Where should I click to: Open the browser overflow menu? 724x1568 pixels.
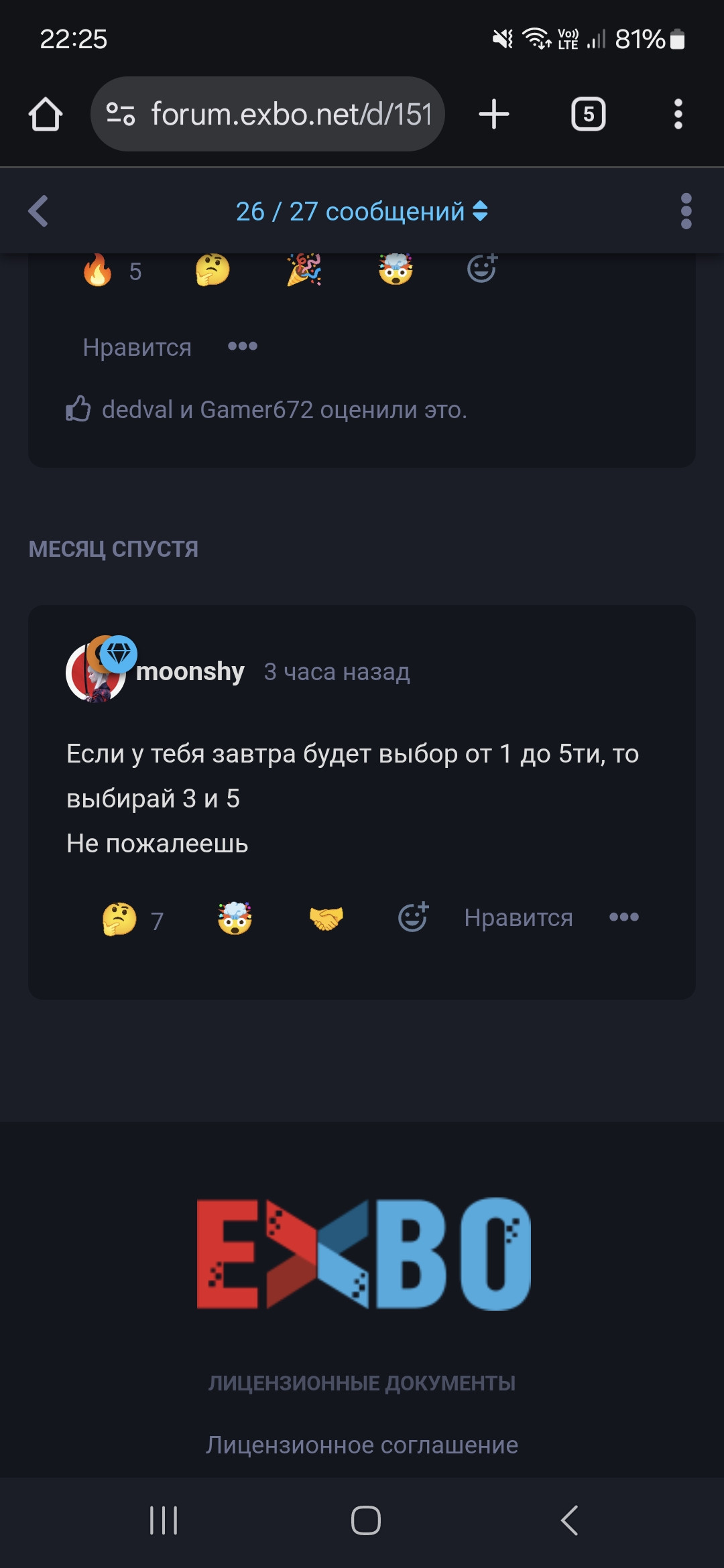[x=679, y=113]
